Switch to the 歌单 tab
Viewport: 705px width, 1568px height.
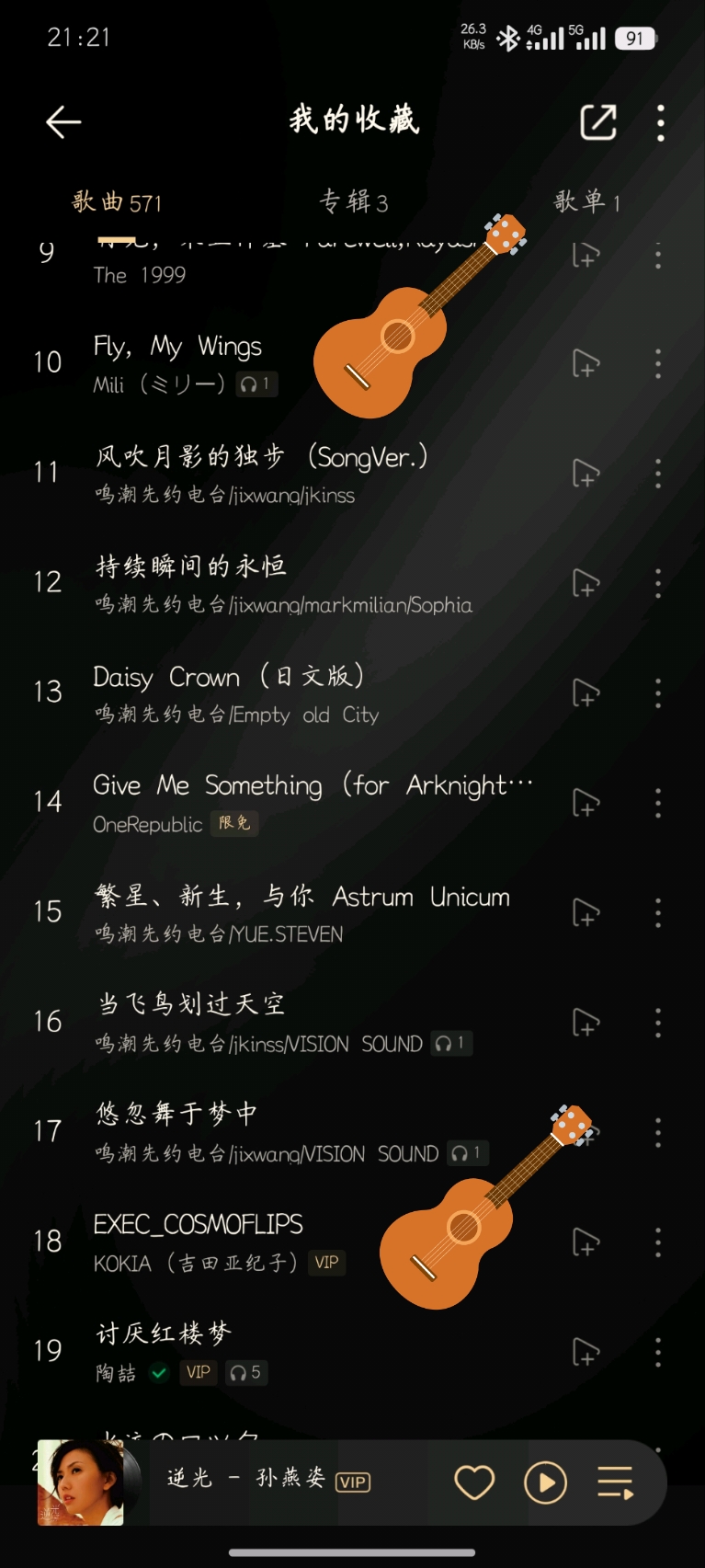point(586,201)
